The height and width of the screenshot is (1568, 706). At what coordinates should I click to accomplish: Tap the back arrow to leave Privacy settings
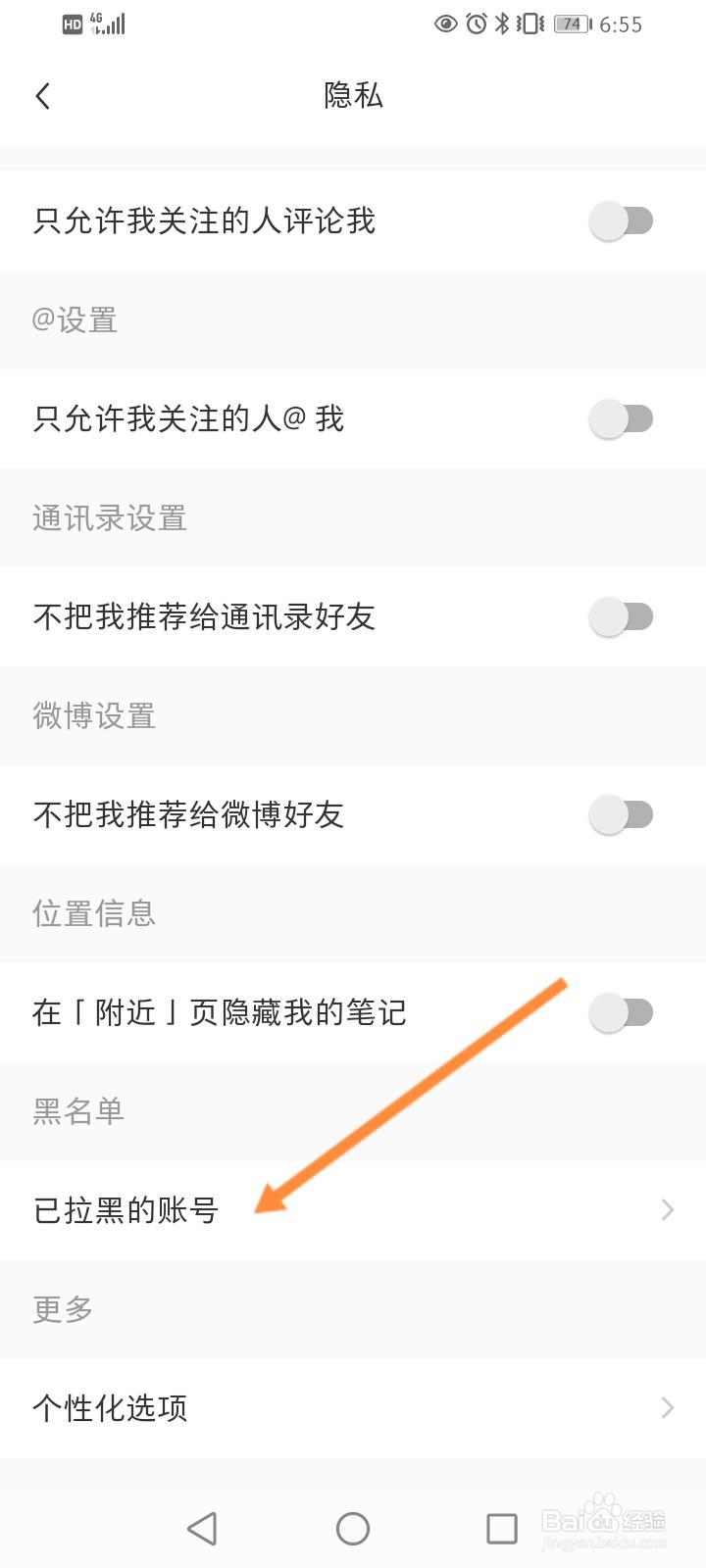(x=42, y=95)
